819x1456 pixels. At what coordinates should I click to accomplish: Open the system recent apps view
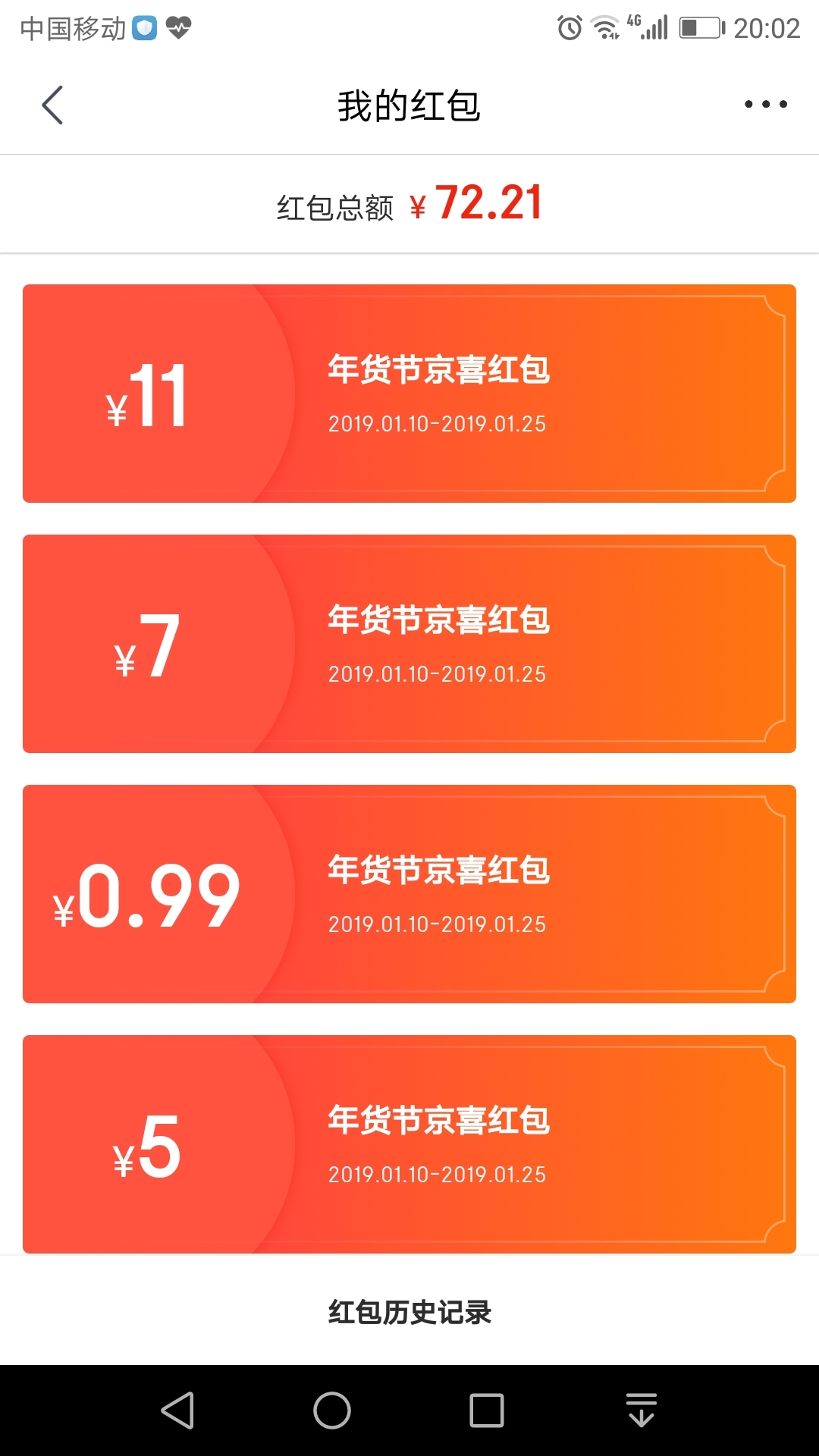click(x=487, y=1410)
